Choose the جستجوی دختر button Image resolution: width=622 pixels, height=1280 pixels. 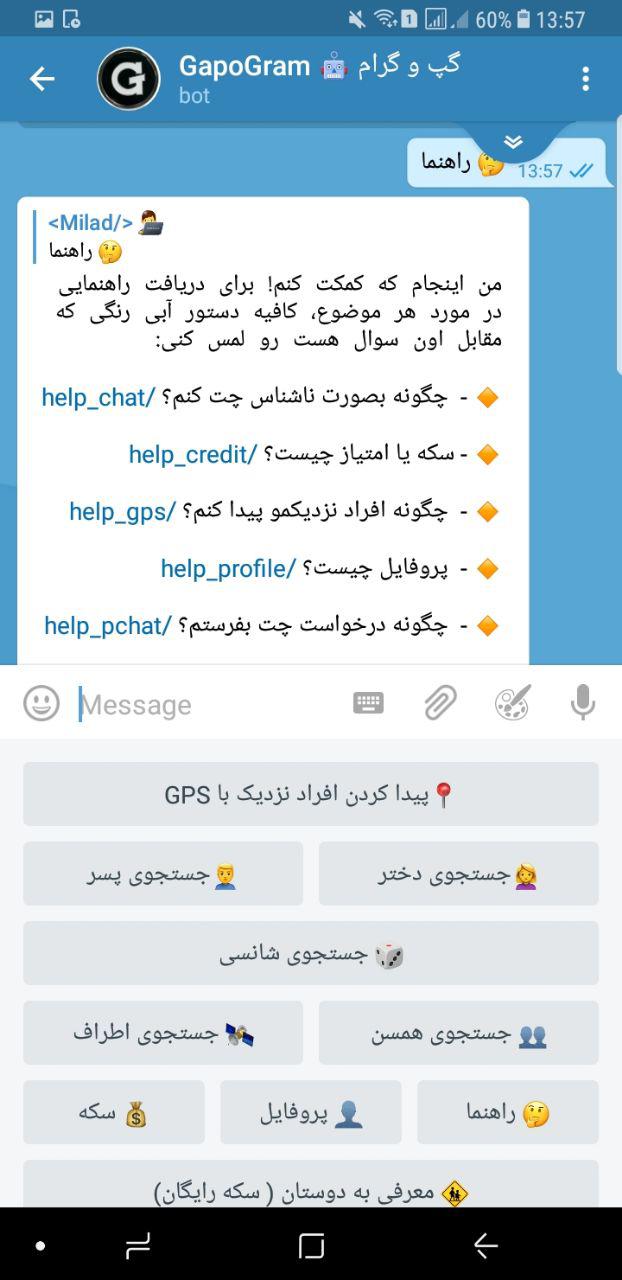458,874
